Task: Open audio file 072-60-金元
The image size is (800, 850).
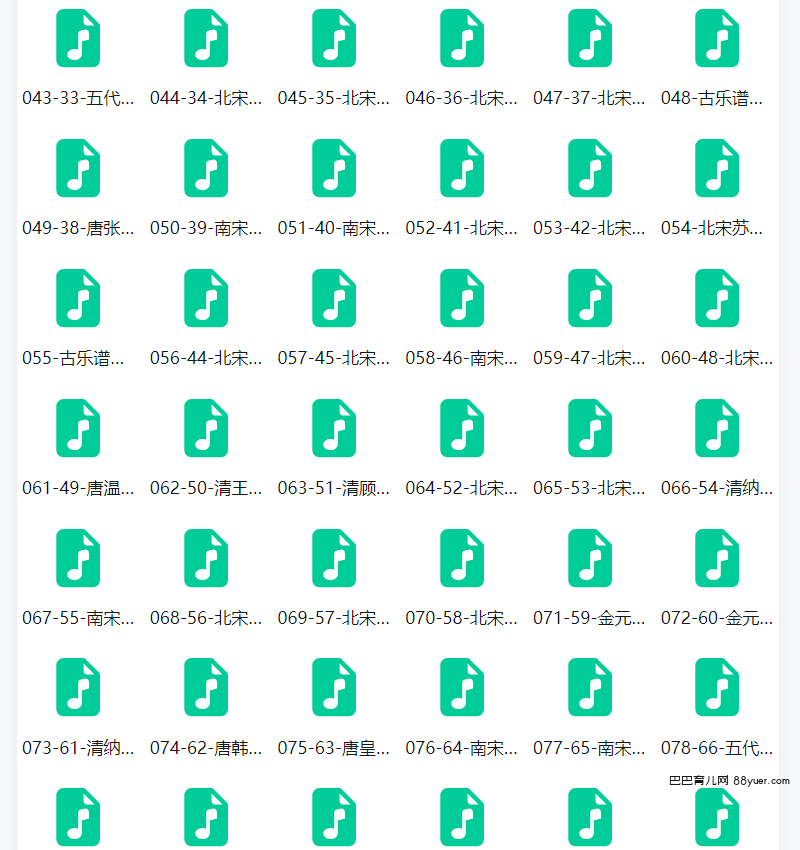Action: 717,558
